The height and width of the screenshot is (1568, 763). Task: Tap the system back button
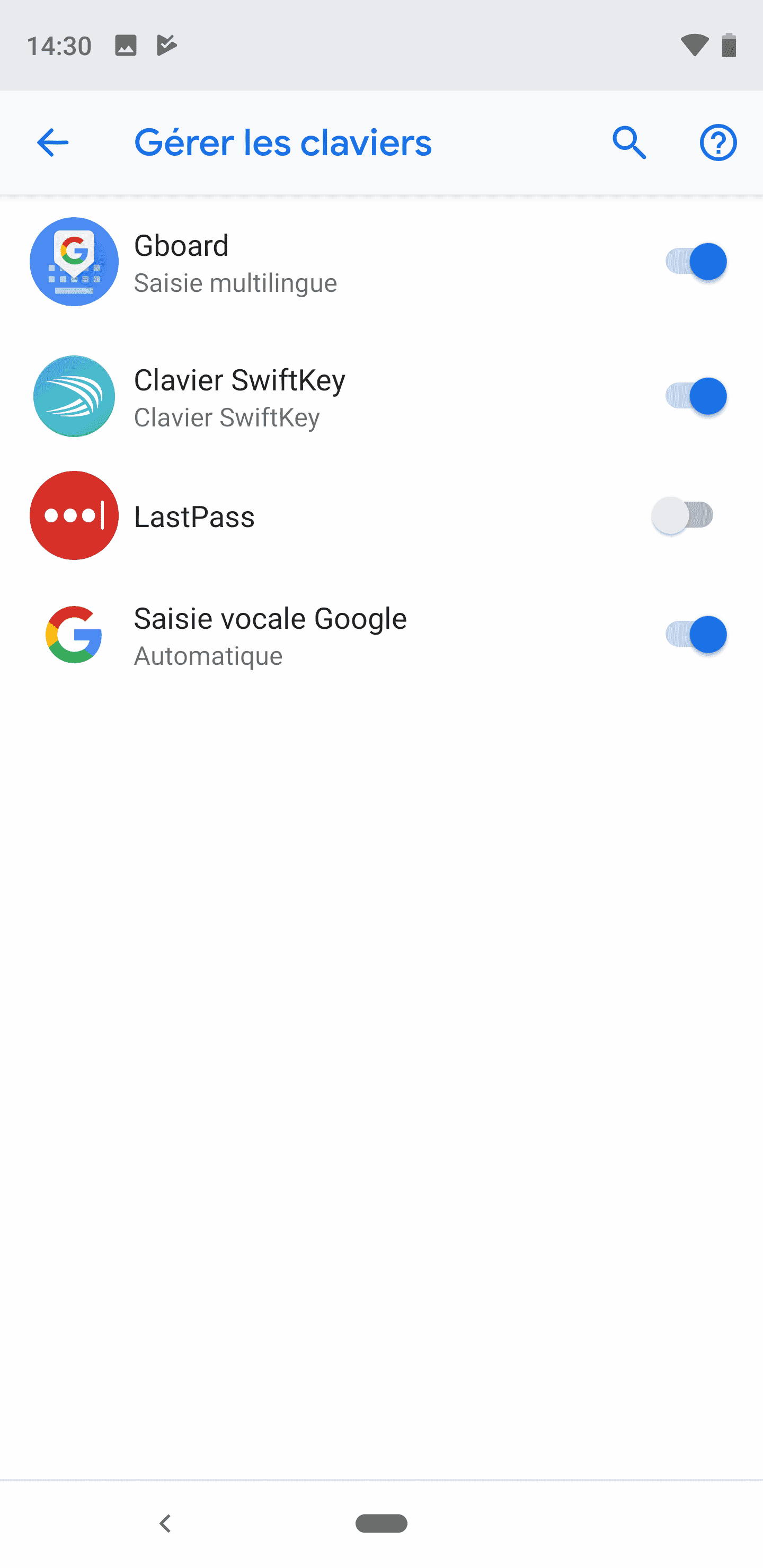[165, 1523]
